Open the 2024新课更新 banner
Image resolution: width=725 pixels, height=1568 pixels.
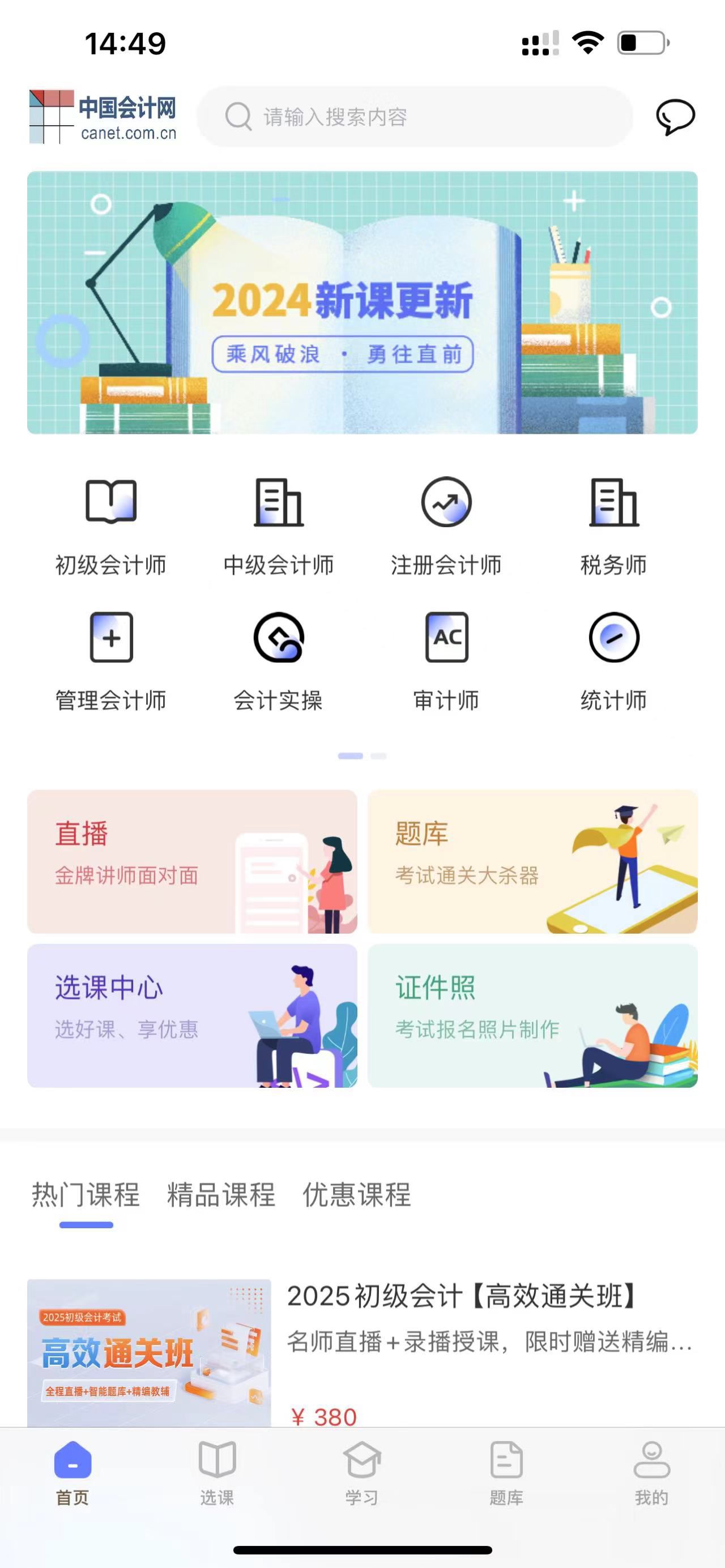pos(362,302)
